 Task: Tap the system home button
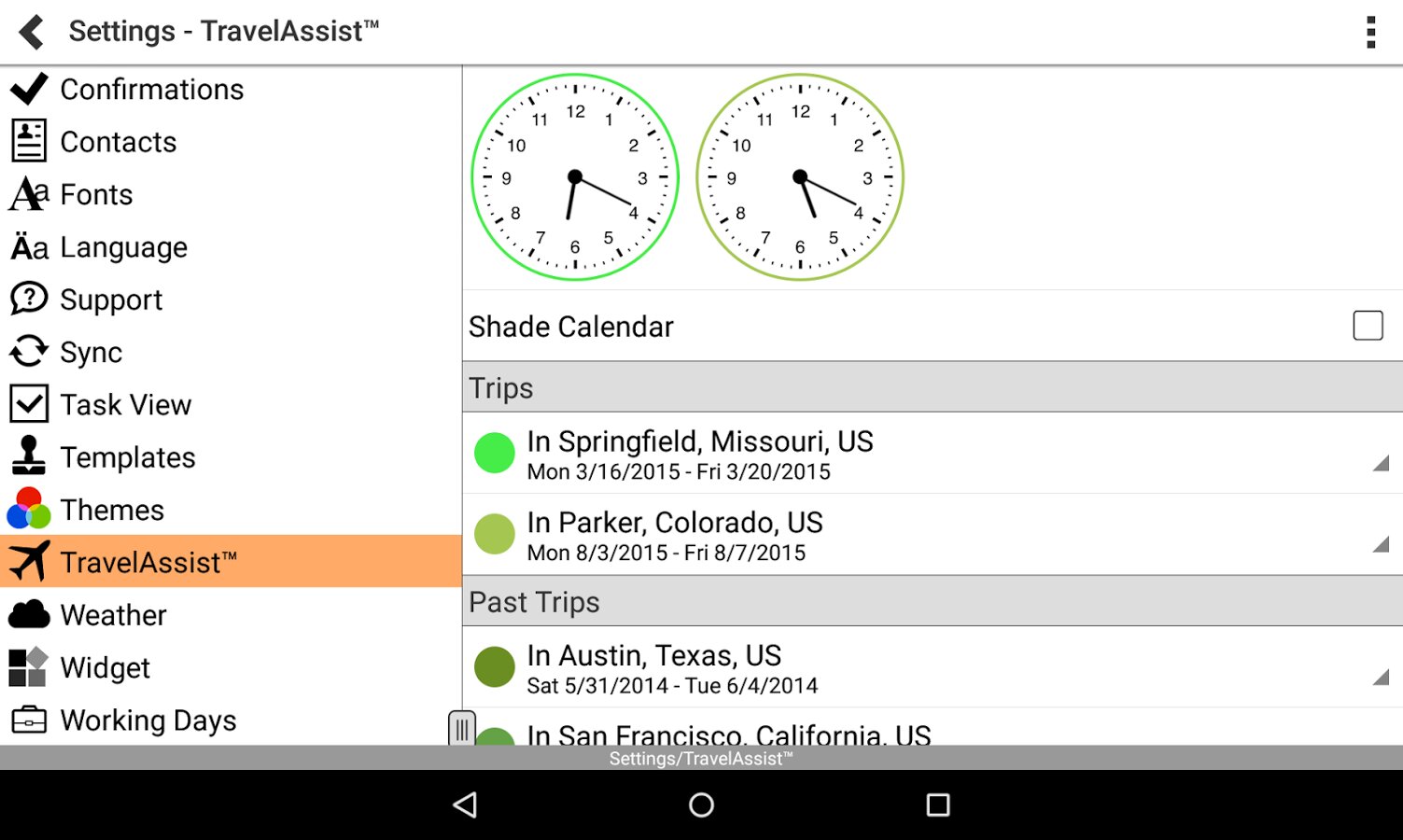[701, 805]
